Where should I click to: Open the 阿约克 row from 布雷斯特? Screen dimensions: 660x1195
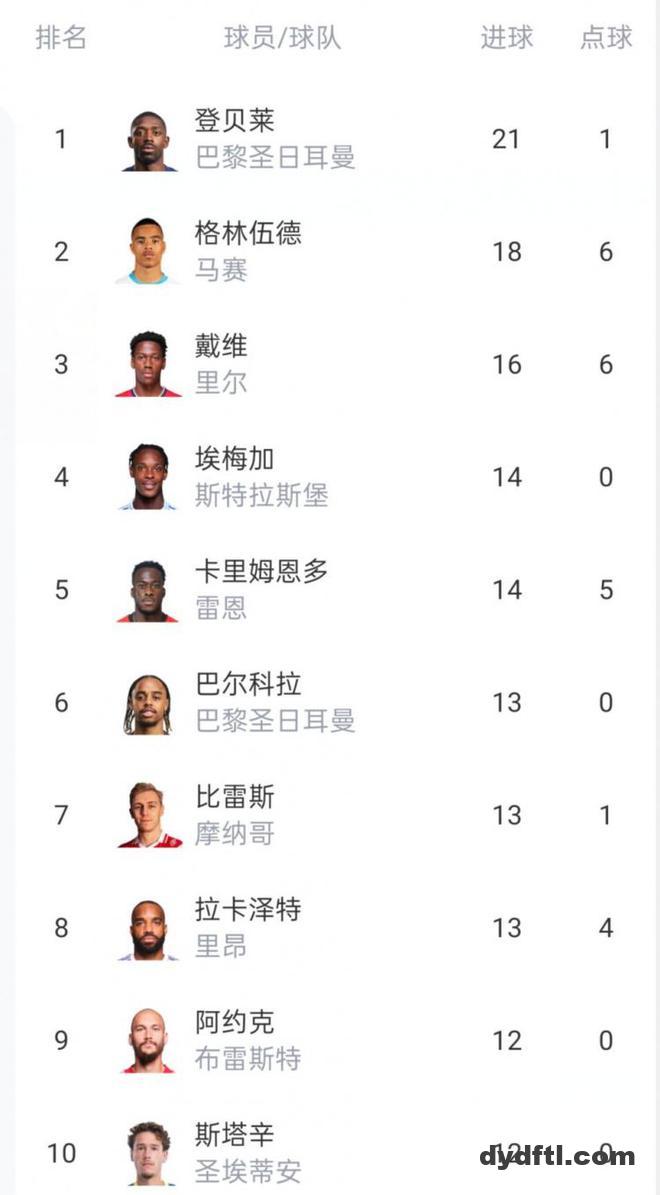(x=330, y=1041)
